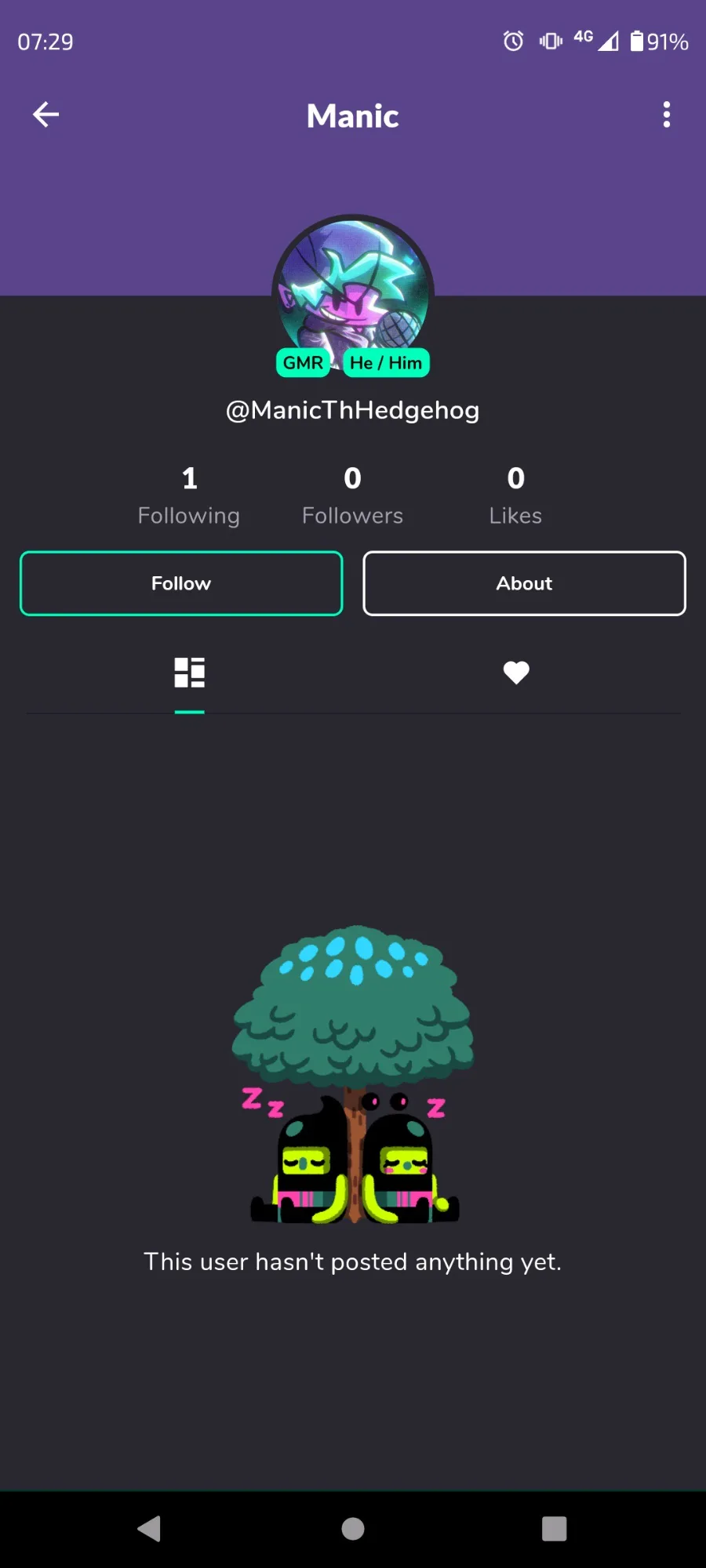Tap the system home button
Viewport: 706px width, 1568px height.
click(353, 1528)
